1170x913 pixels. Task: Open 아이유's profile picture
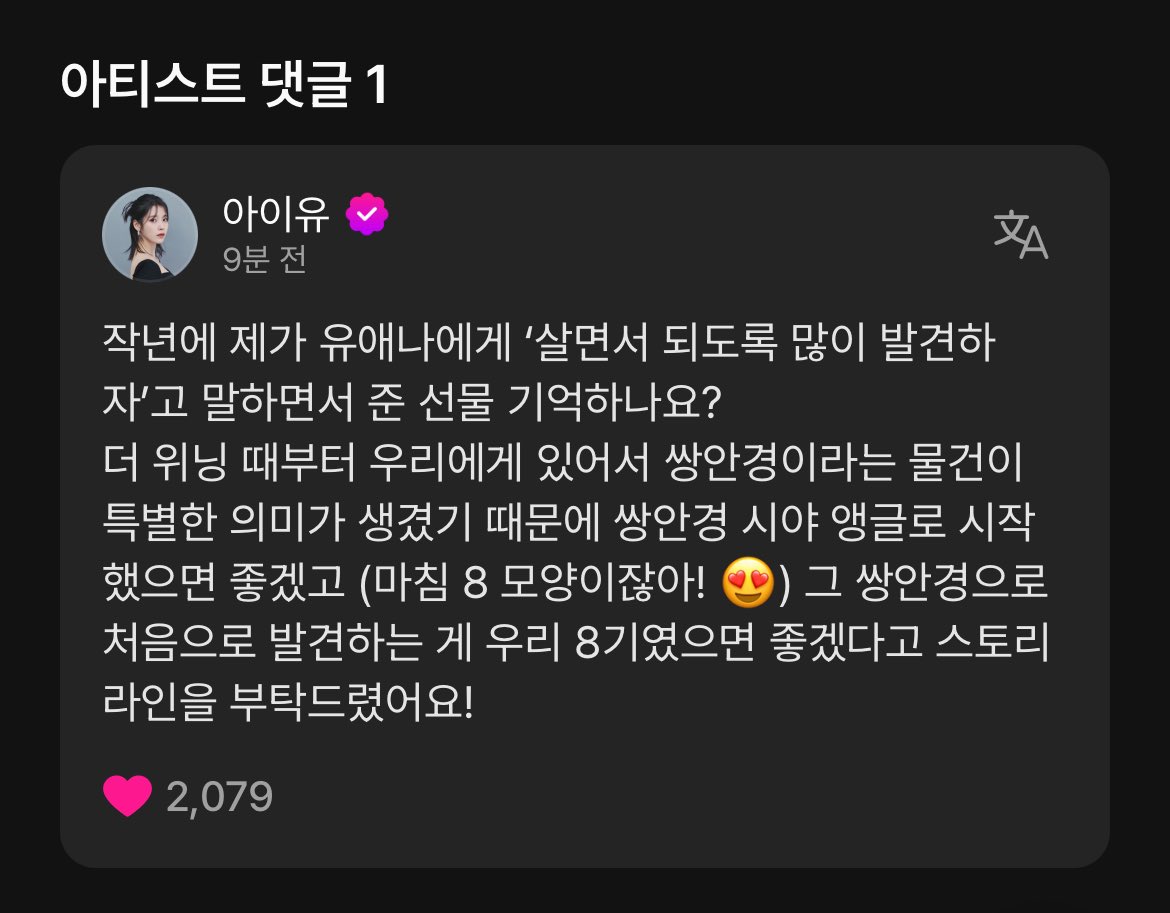[x=150, y=235]
